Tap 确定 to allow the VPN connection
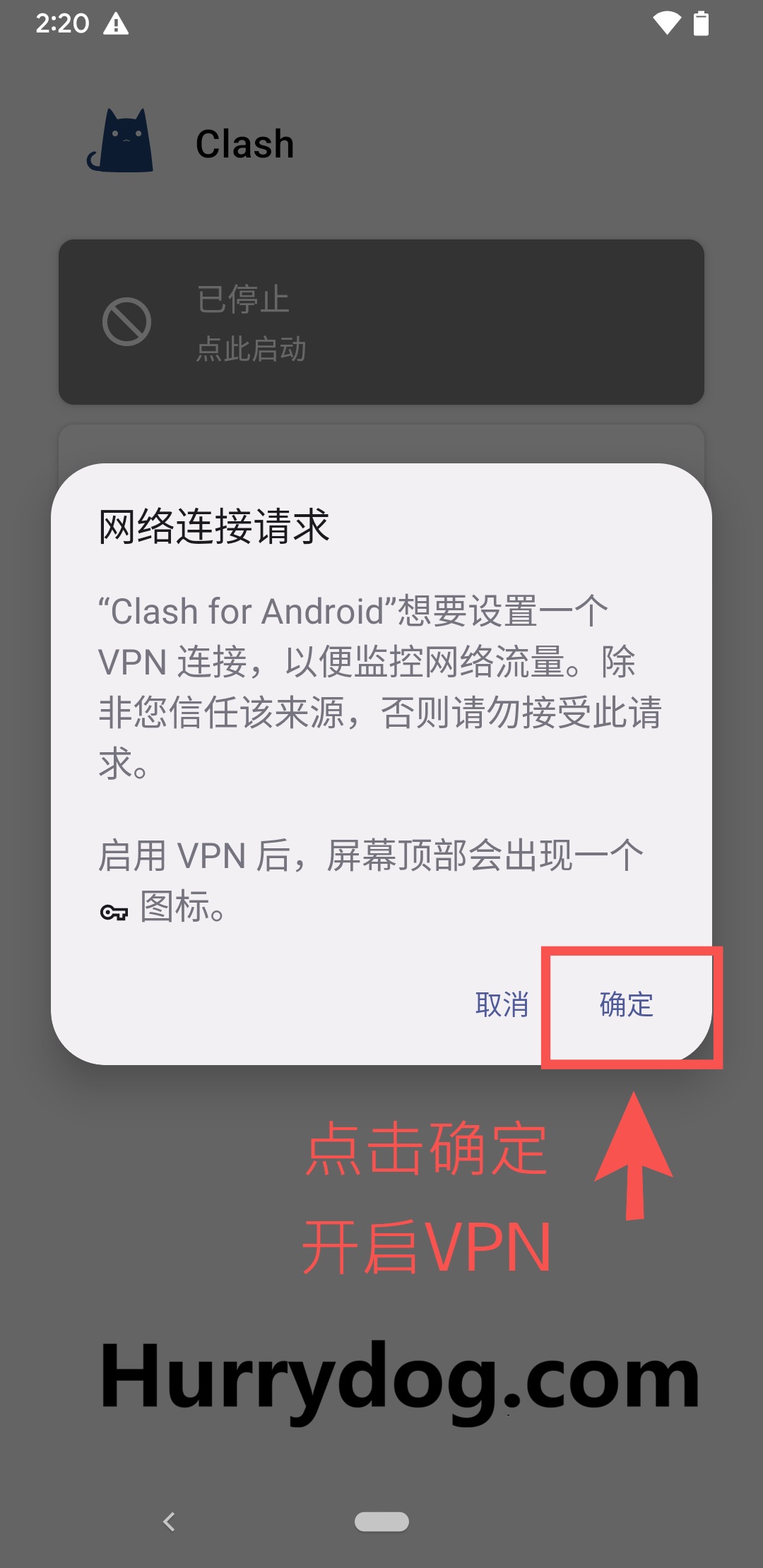 [627, 1004]
